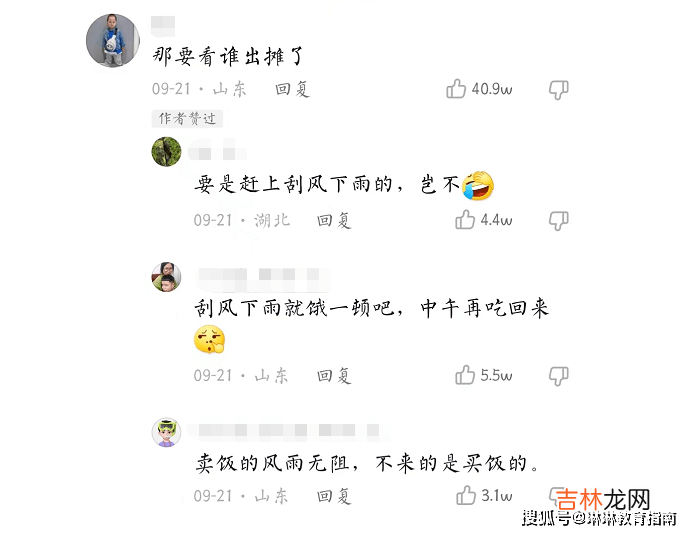The width and height of the screenshot is (691, 535).
Task: Like the comment "要是赶上刮风下雨的"
Action: pos(465,220)
